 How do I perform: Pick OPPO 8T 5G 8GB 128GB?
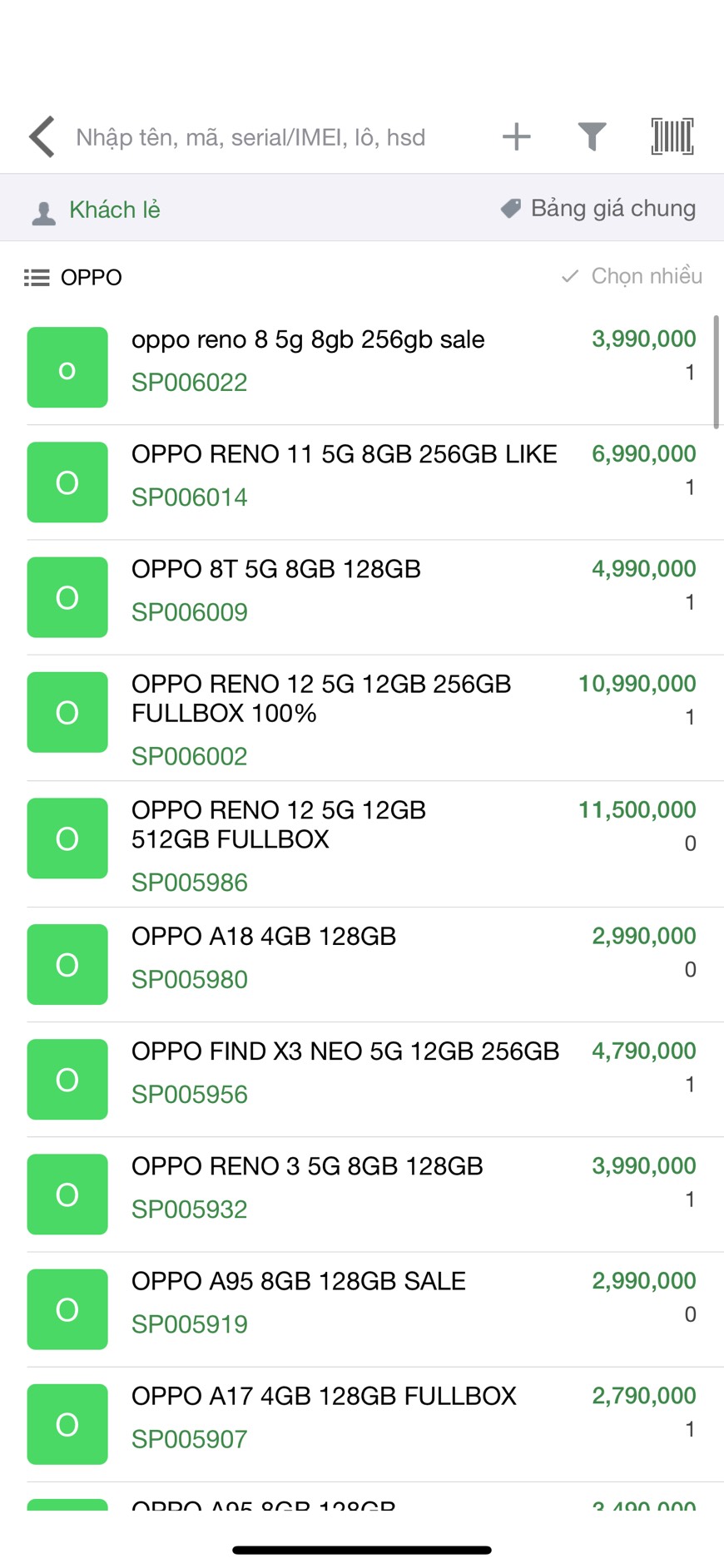coord(362,597)
